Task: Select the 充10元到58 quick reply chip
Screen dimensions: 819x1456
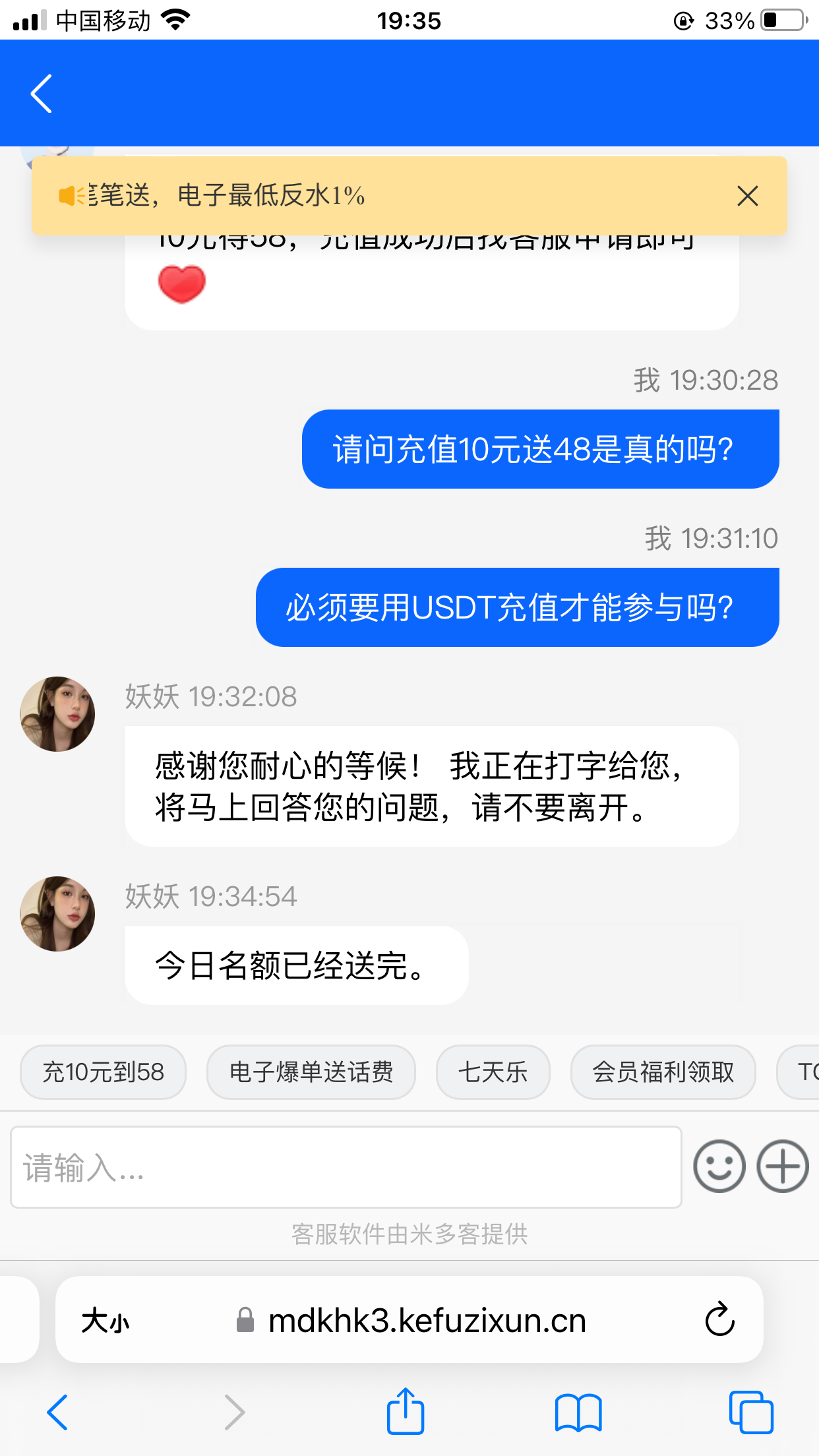Action: click(x=104, y=1072)
